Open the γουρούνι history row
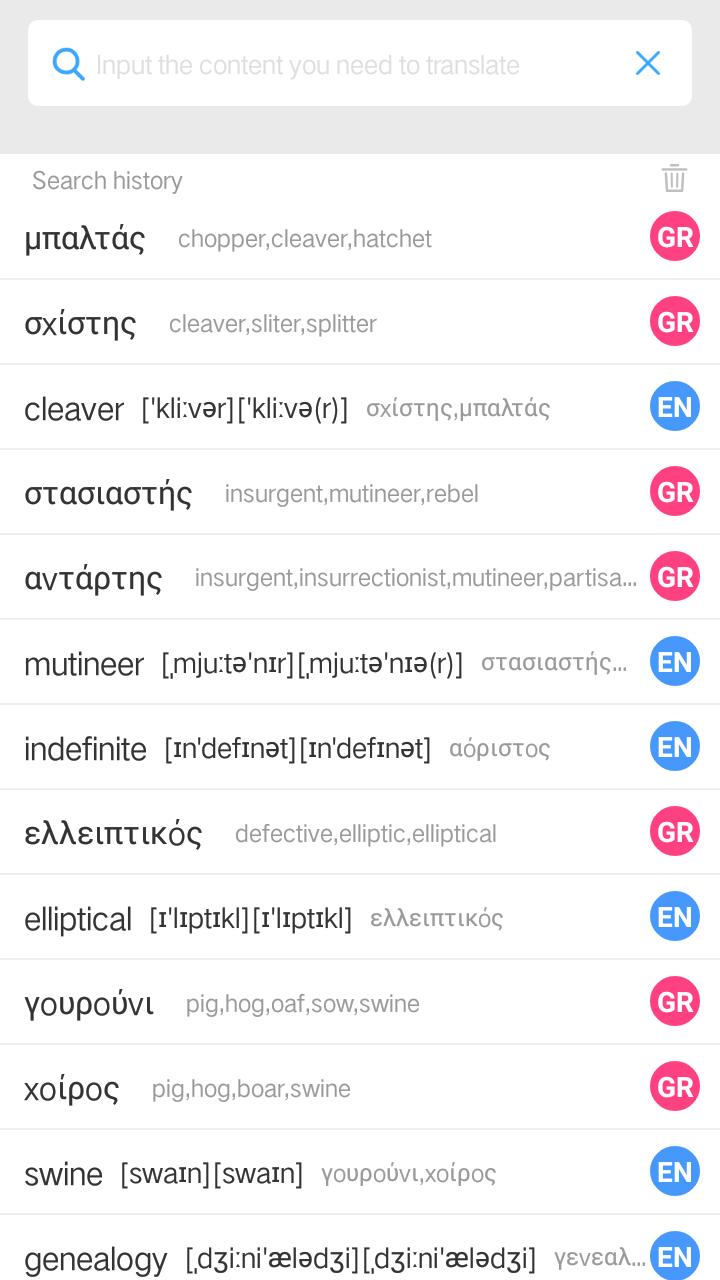Screen dimensions: 720x1280 300,1003
